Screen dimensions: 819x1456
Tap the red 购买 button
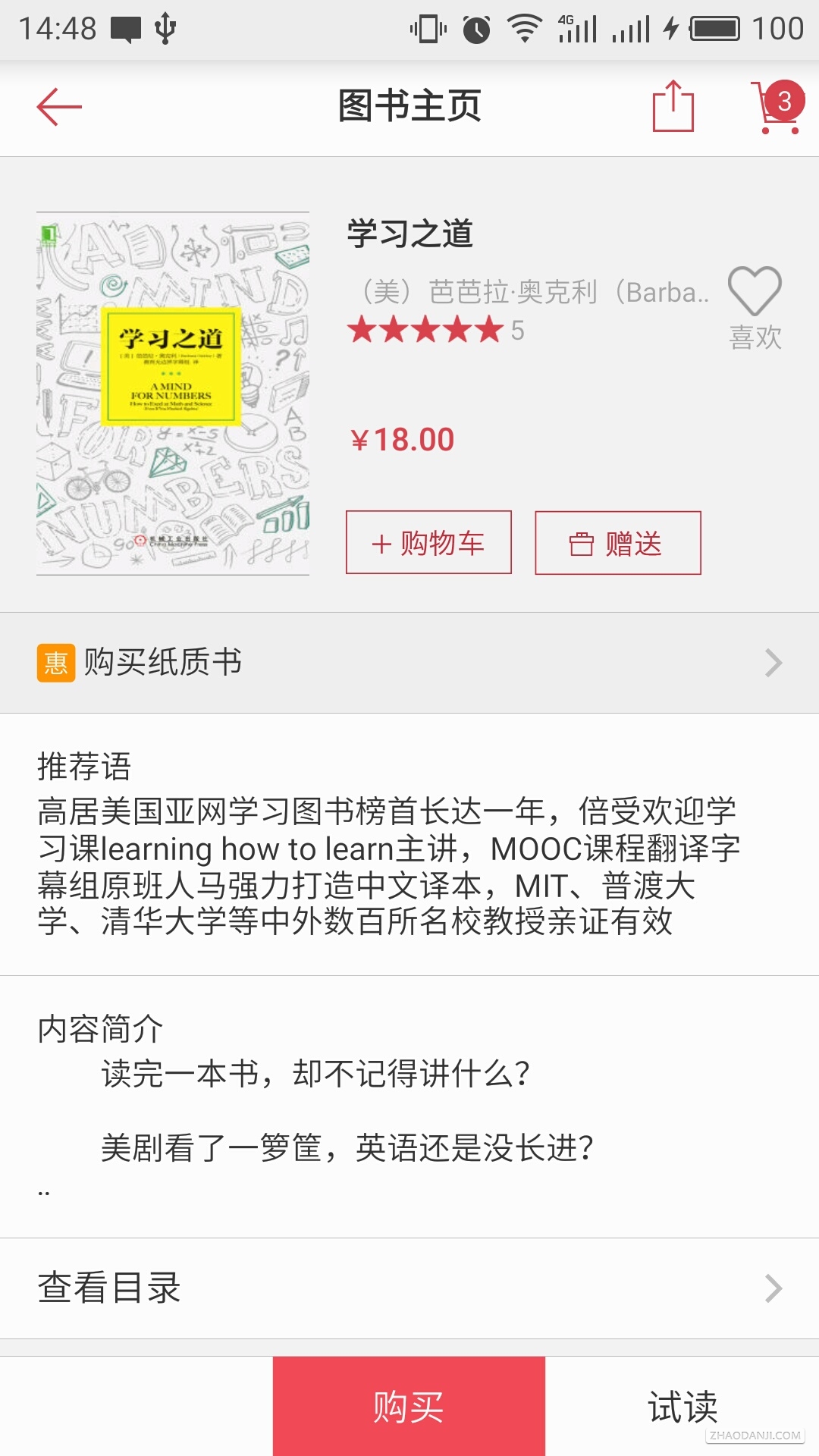409,1407
